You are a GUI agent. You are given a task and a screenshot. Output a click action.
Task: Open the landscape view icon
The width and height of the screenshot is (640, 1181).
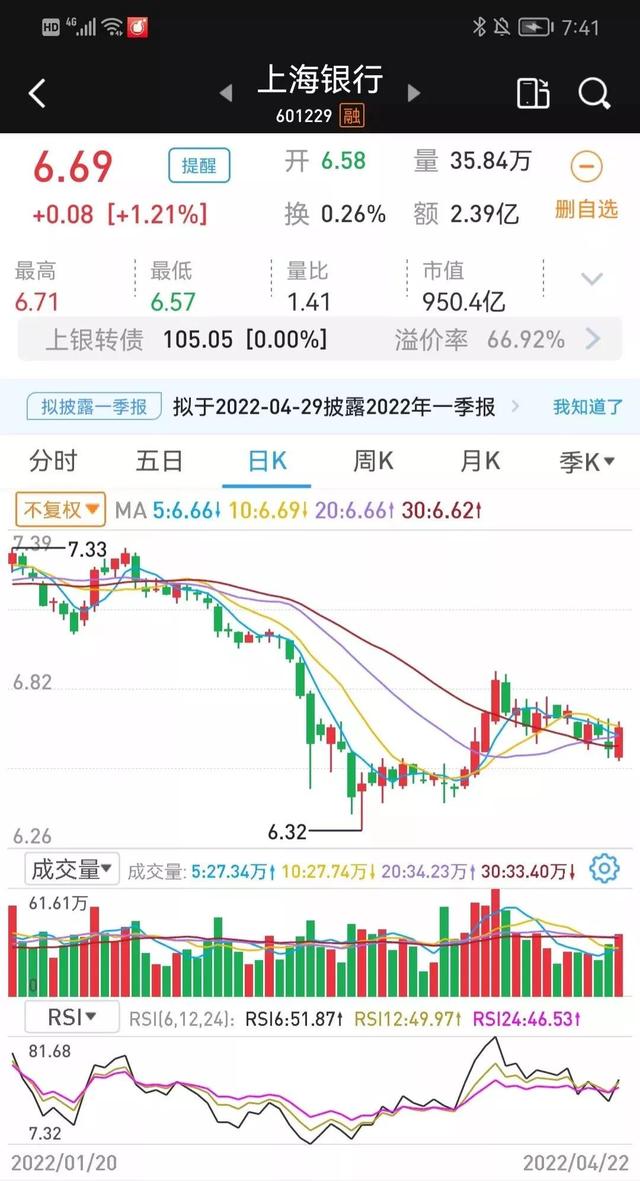pyautogui.click(x=532, y=93)
